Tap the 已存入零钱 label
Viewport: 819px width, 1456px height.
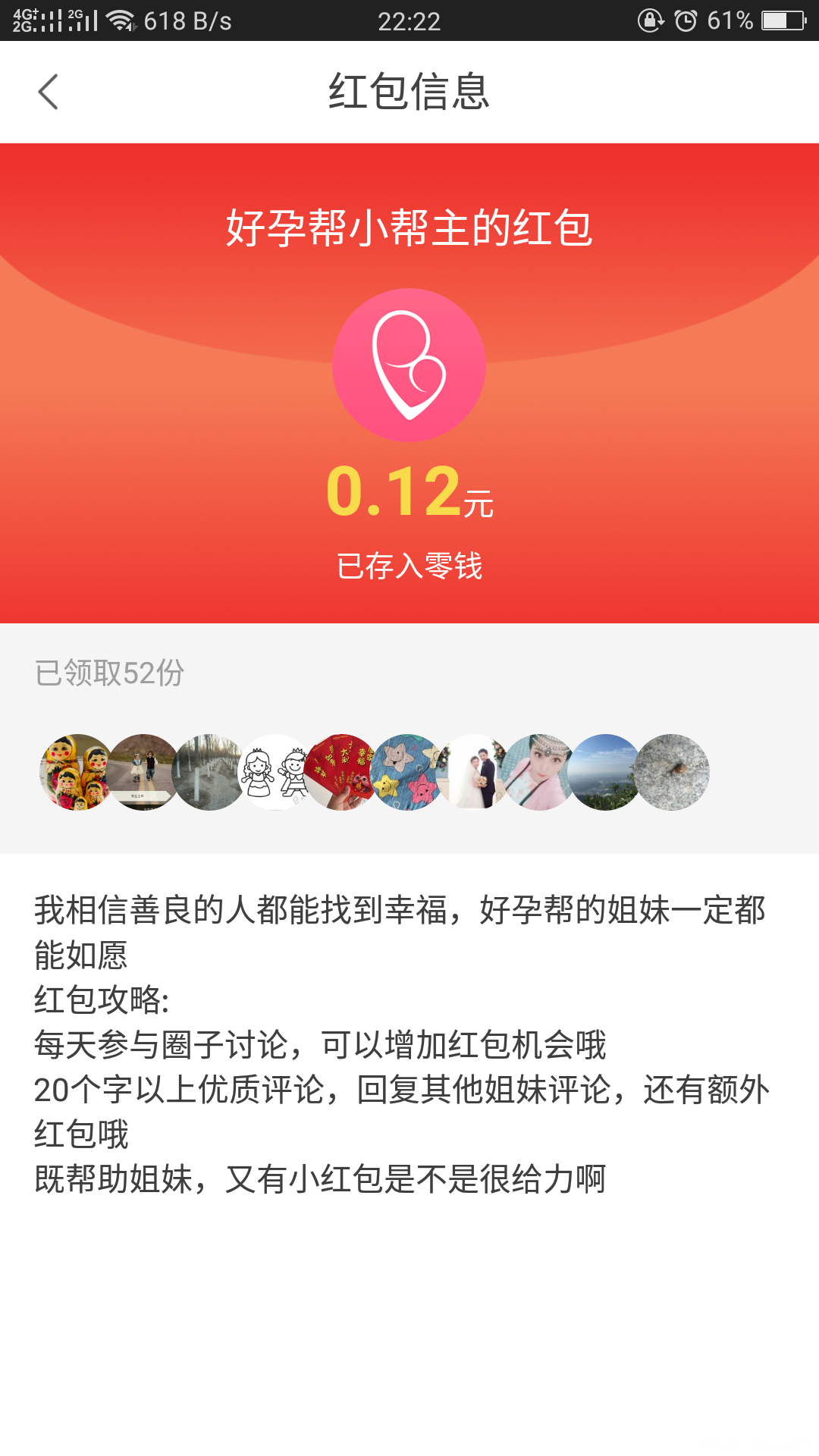pyautogui.click(x=409, y=565)
